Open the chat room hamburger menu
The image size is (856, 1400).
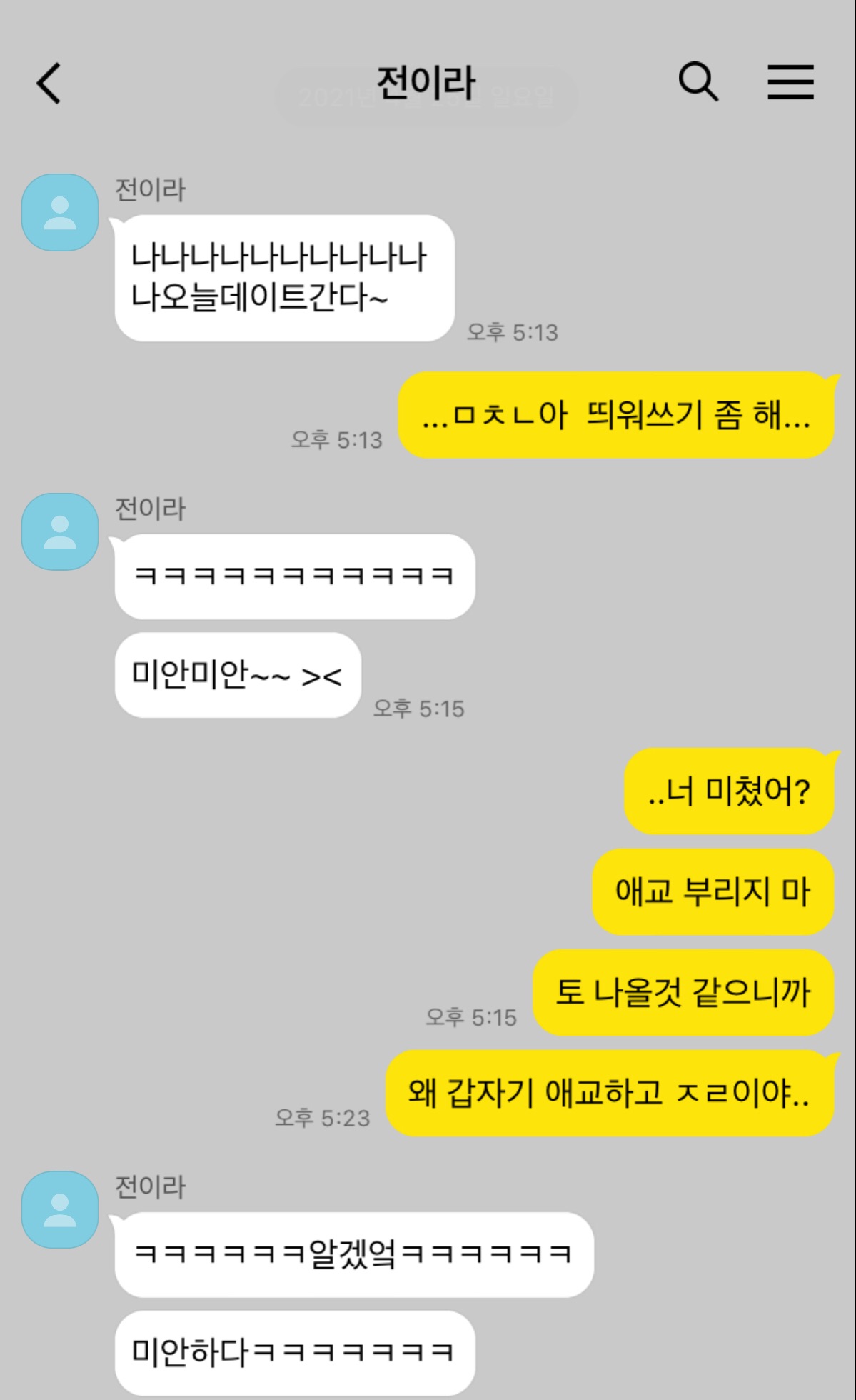[x=790, y=82]
